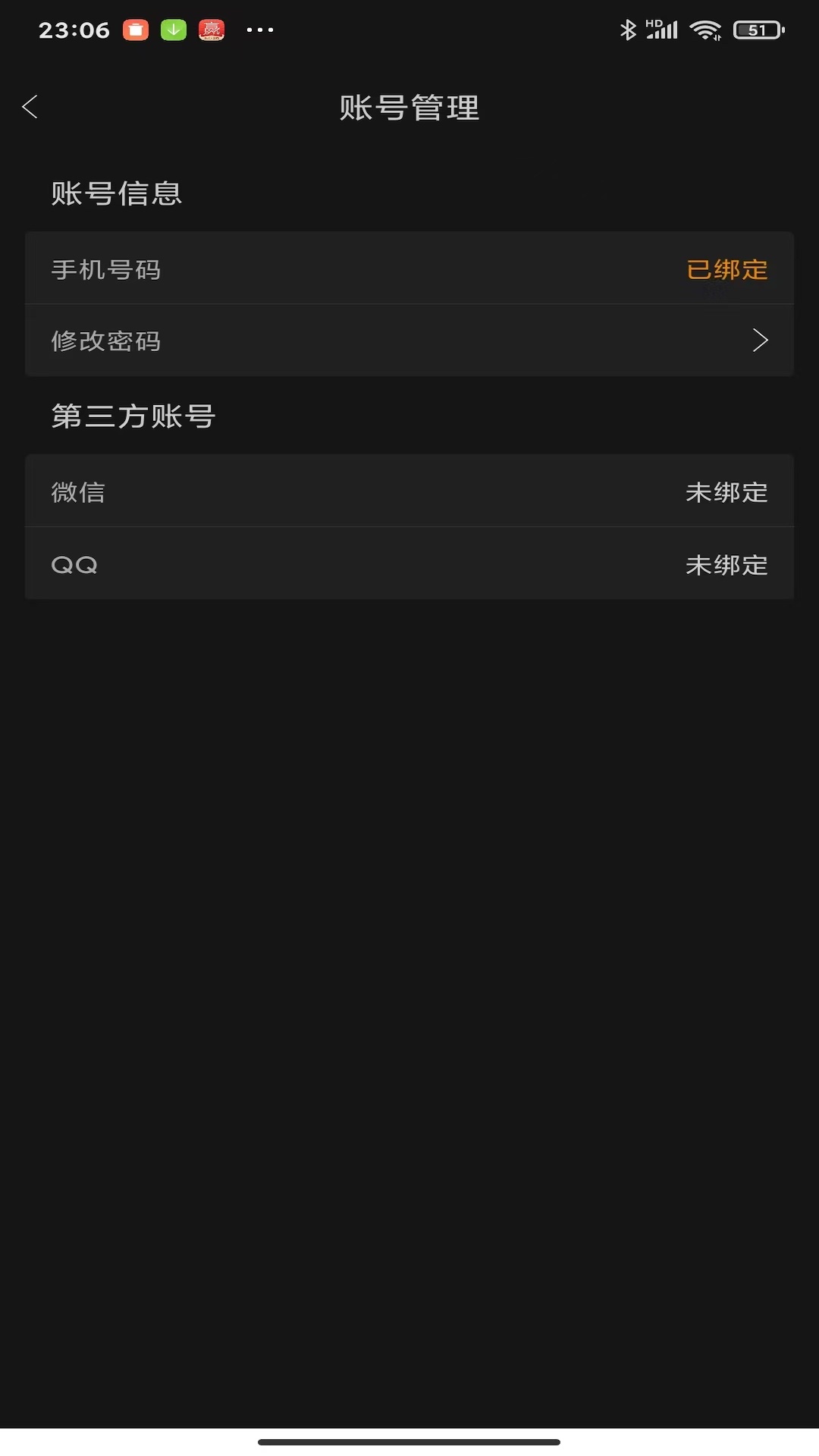Tap the Bluetooth icon in status bar
Viewport: 819px width, 1456px height.
[x=627, y=30]
